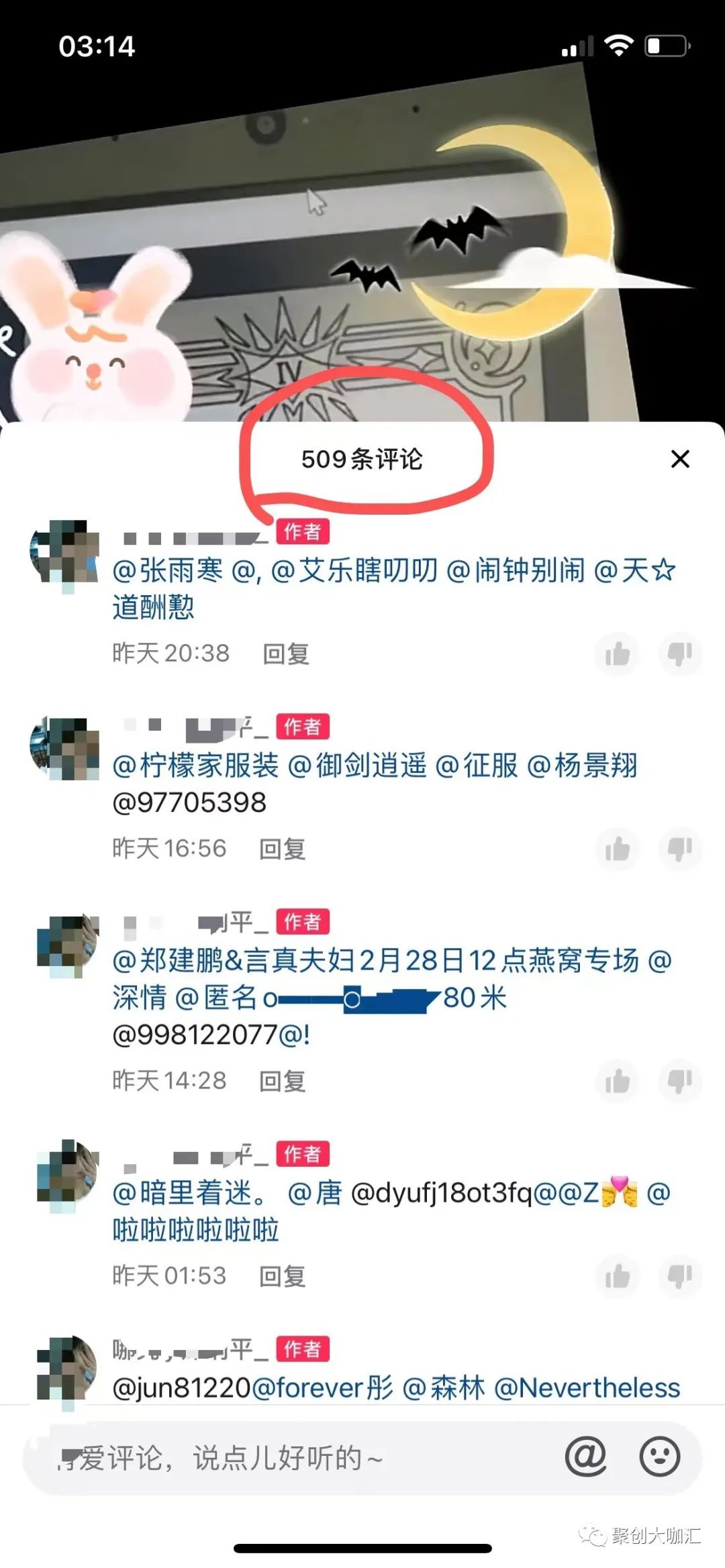Reply to the comment posted 昨天 14:28

tap(283, 1081)
